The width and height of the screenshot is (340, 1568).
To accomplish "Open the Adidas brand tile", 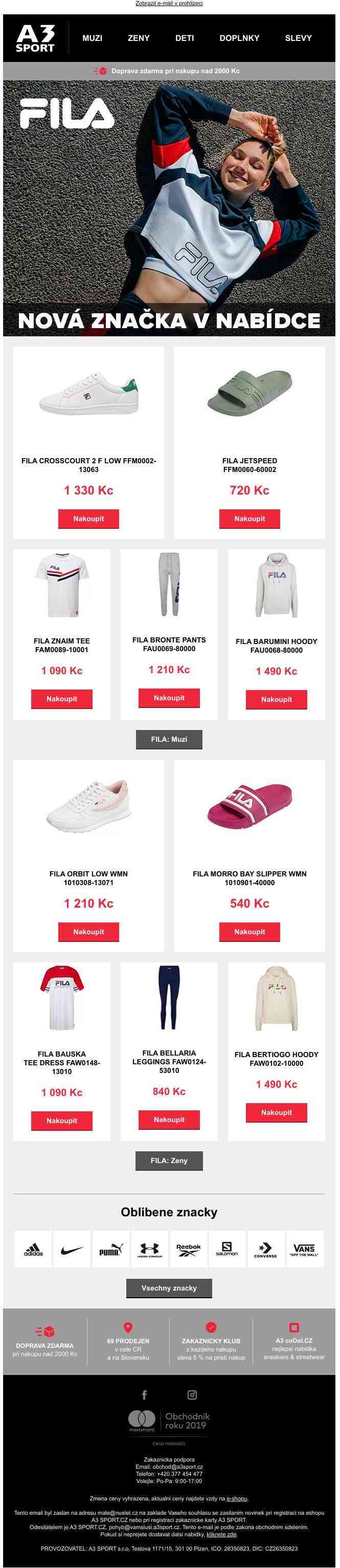I will [x=33, y=1249].
